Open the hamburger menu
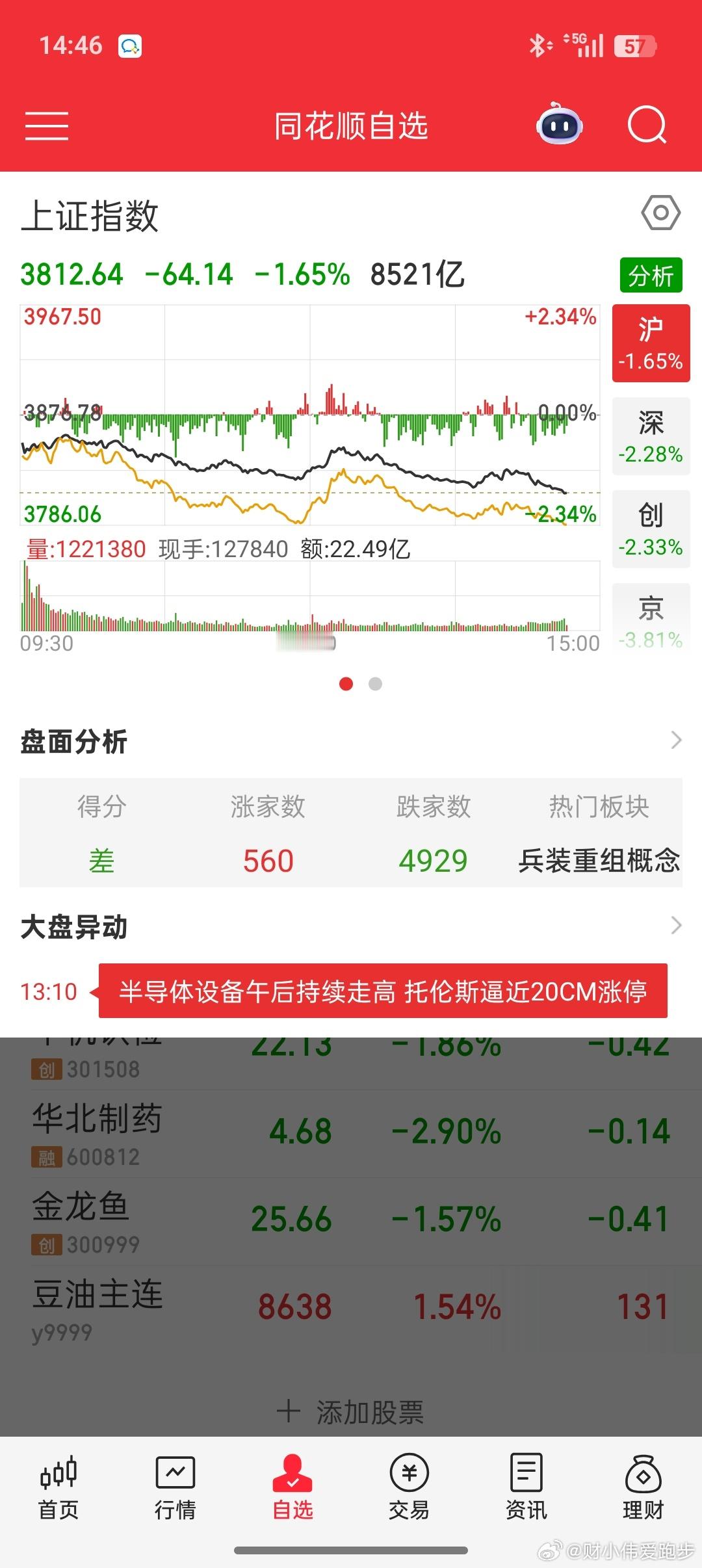702x1568 pixels. pos(47,125)
